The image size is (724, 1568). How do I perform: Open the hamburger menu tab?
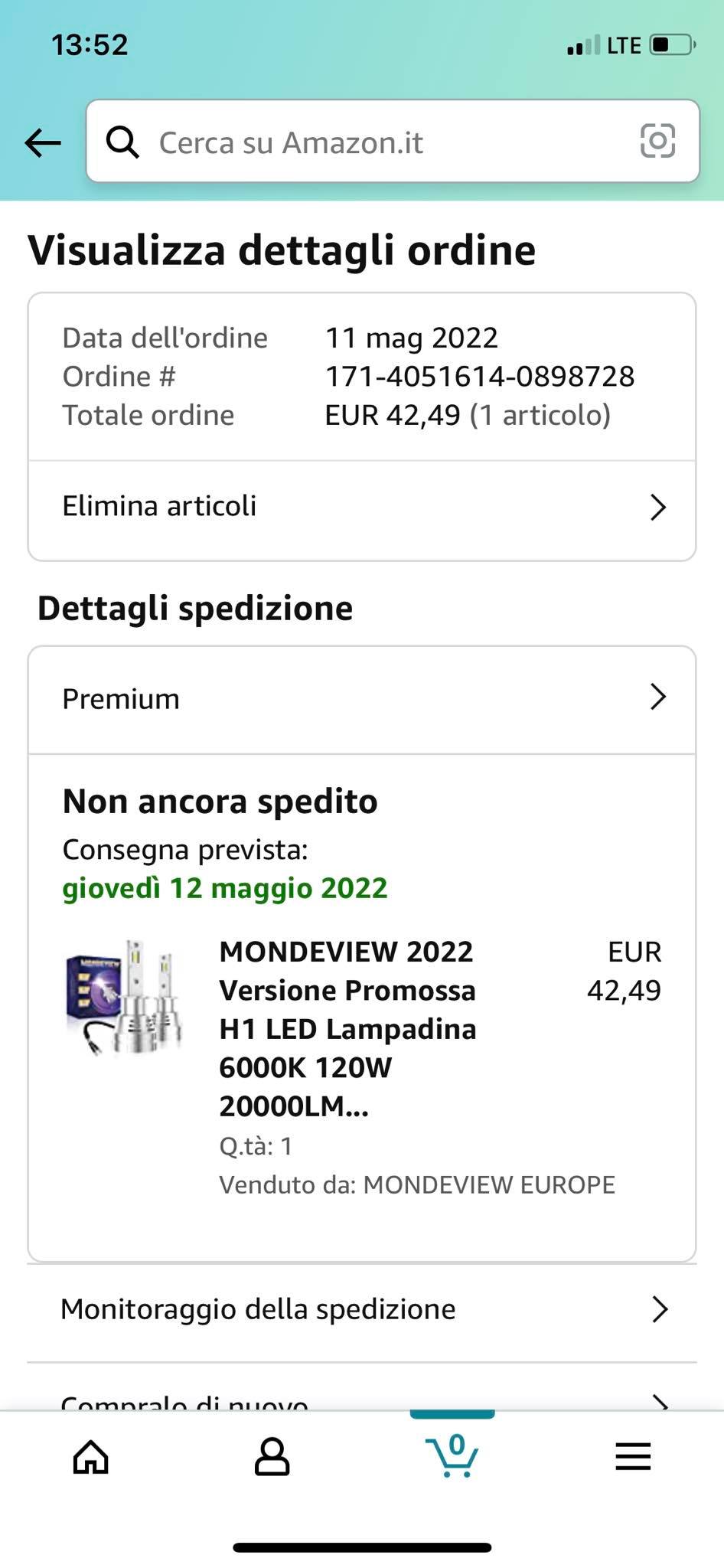point(633,1456)
